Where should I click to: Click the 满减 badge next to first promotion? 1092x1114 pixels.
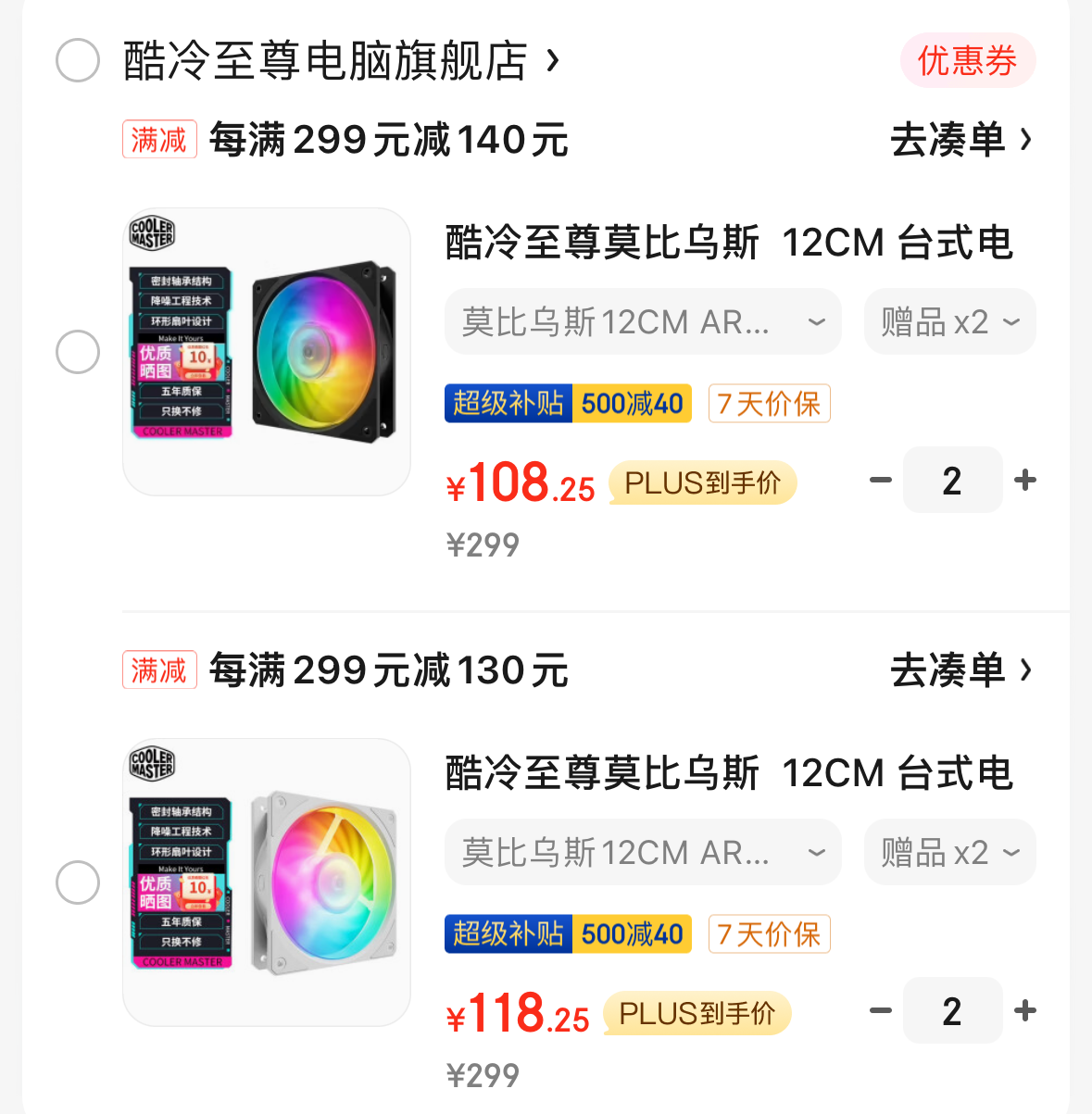pos(159,139)
